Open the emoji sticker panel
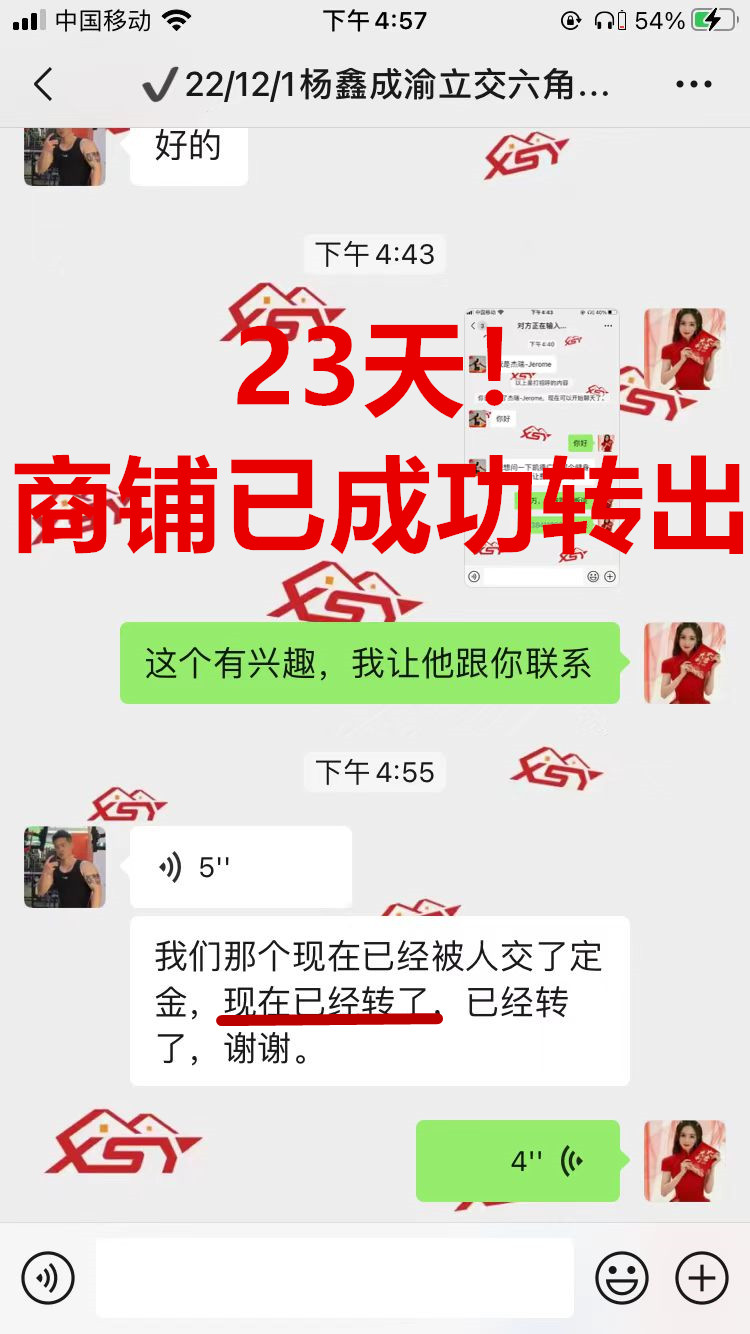 [x=621, y=1277]
